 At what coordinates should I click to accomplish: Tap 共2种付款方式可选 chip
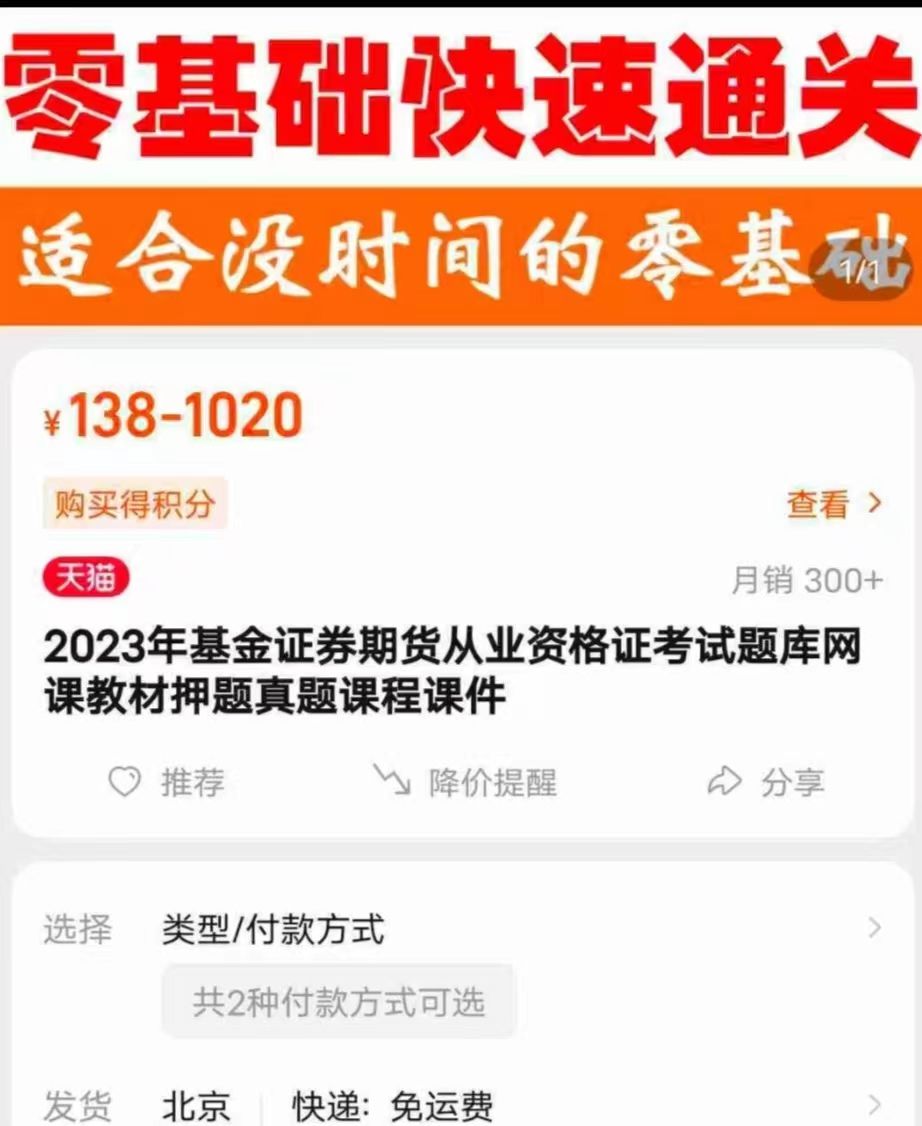[x=338, y=1001]
